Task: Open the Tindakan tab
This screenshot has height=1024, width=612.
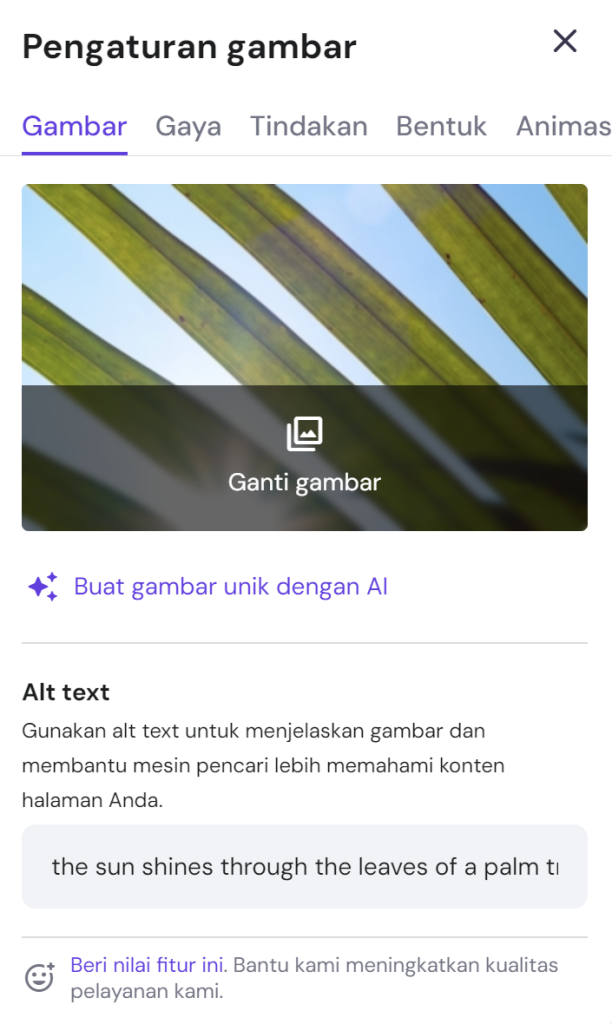Action: click(309, 127)
